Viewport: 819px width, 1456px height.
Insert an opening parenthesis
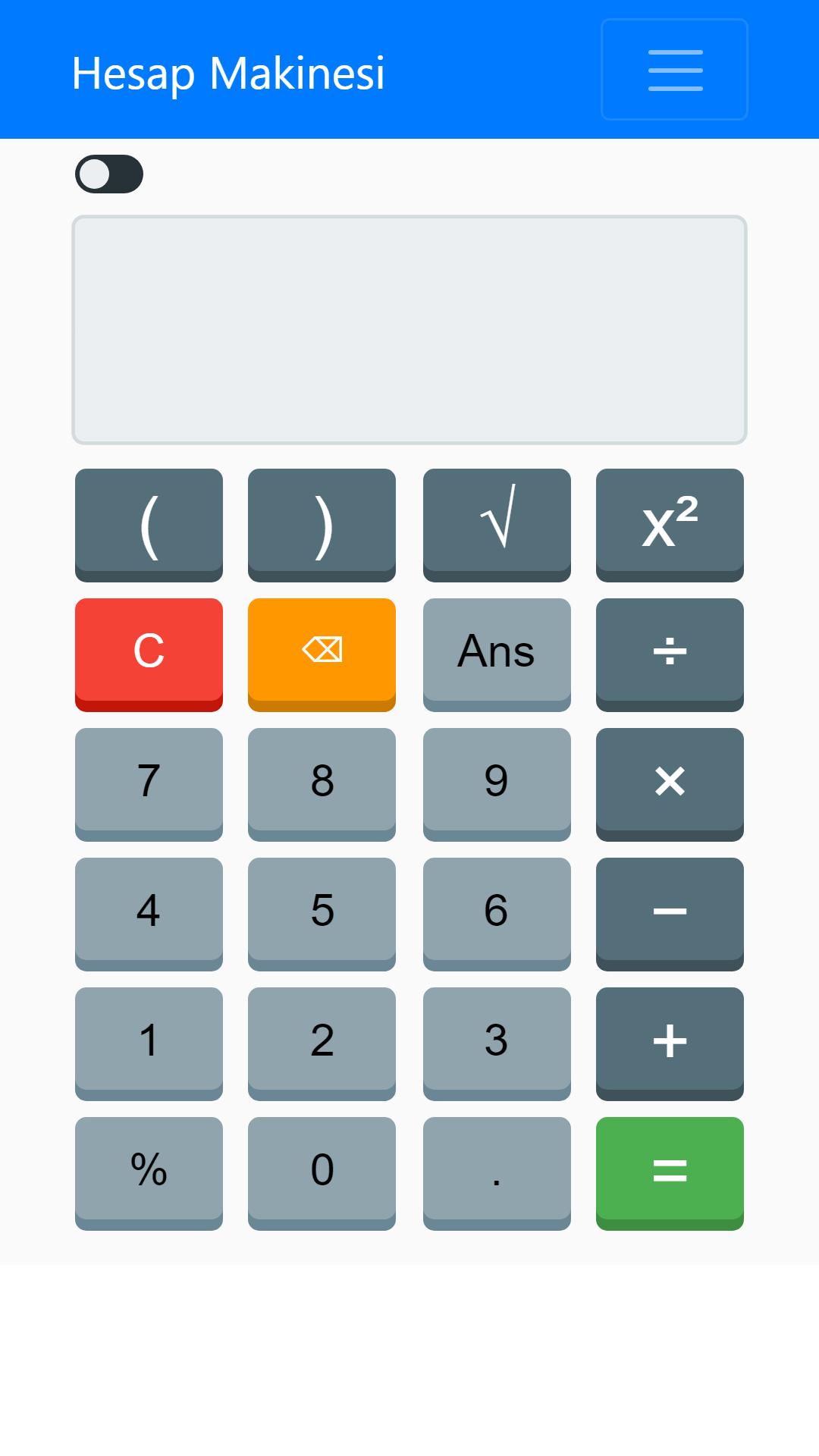click(149, 525)
